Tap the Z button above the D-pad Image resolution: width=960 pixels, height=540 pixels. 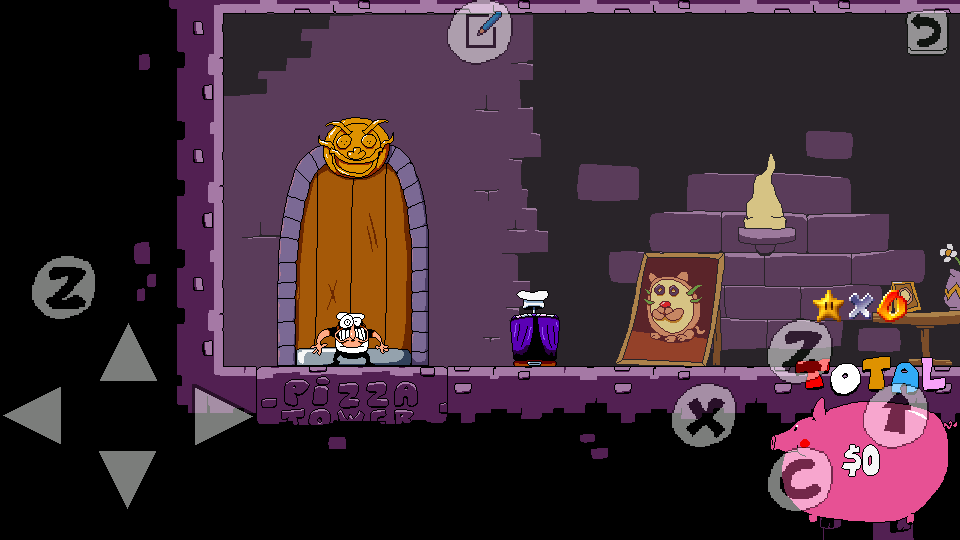point(64,287)
